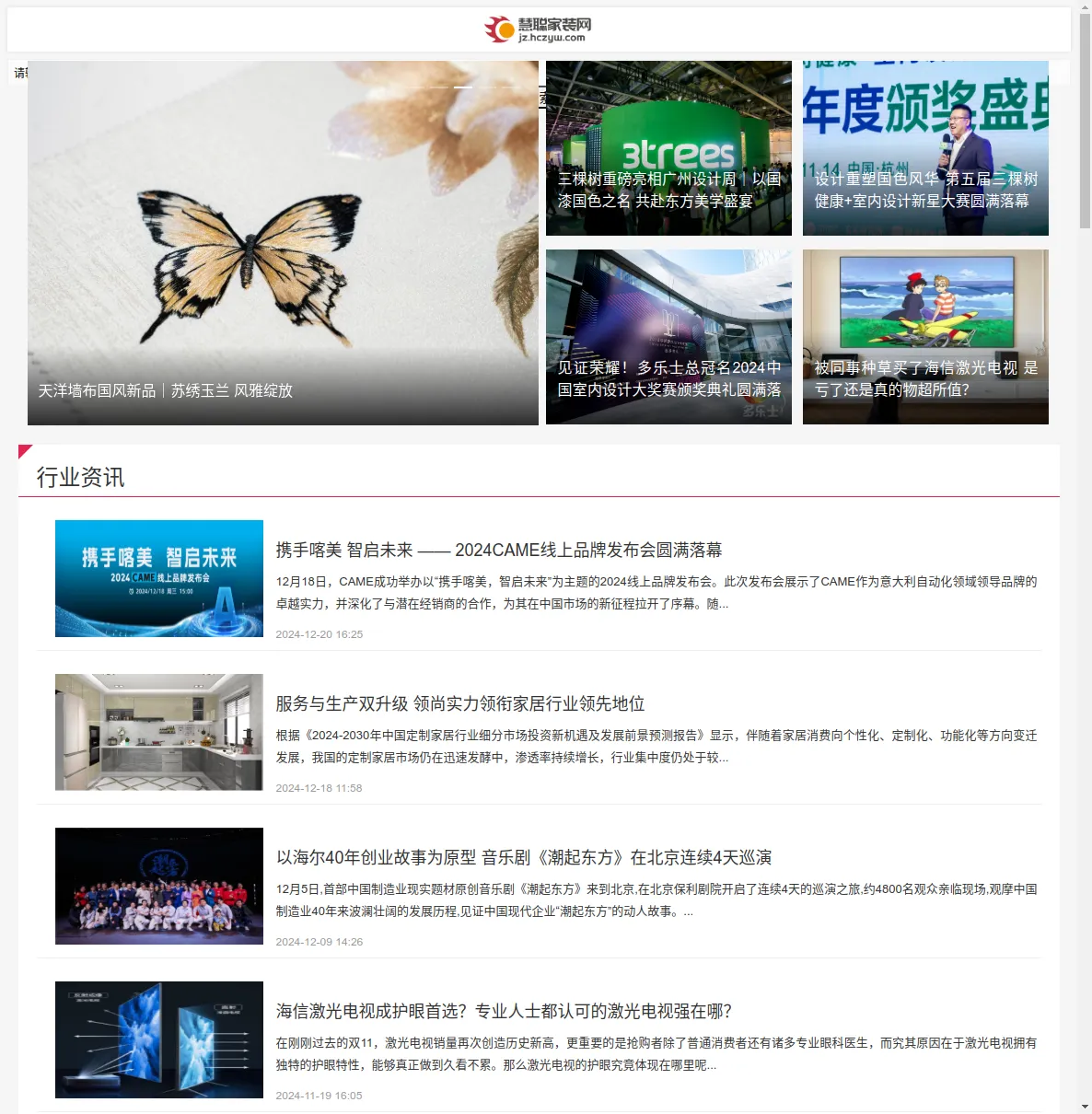The width and height of the screenshot is (1092, 1114).
Task: Tap the CAME 线上品牌发布会 article image
Action: click(x=159, y=578)
